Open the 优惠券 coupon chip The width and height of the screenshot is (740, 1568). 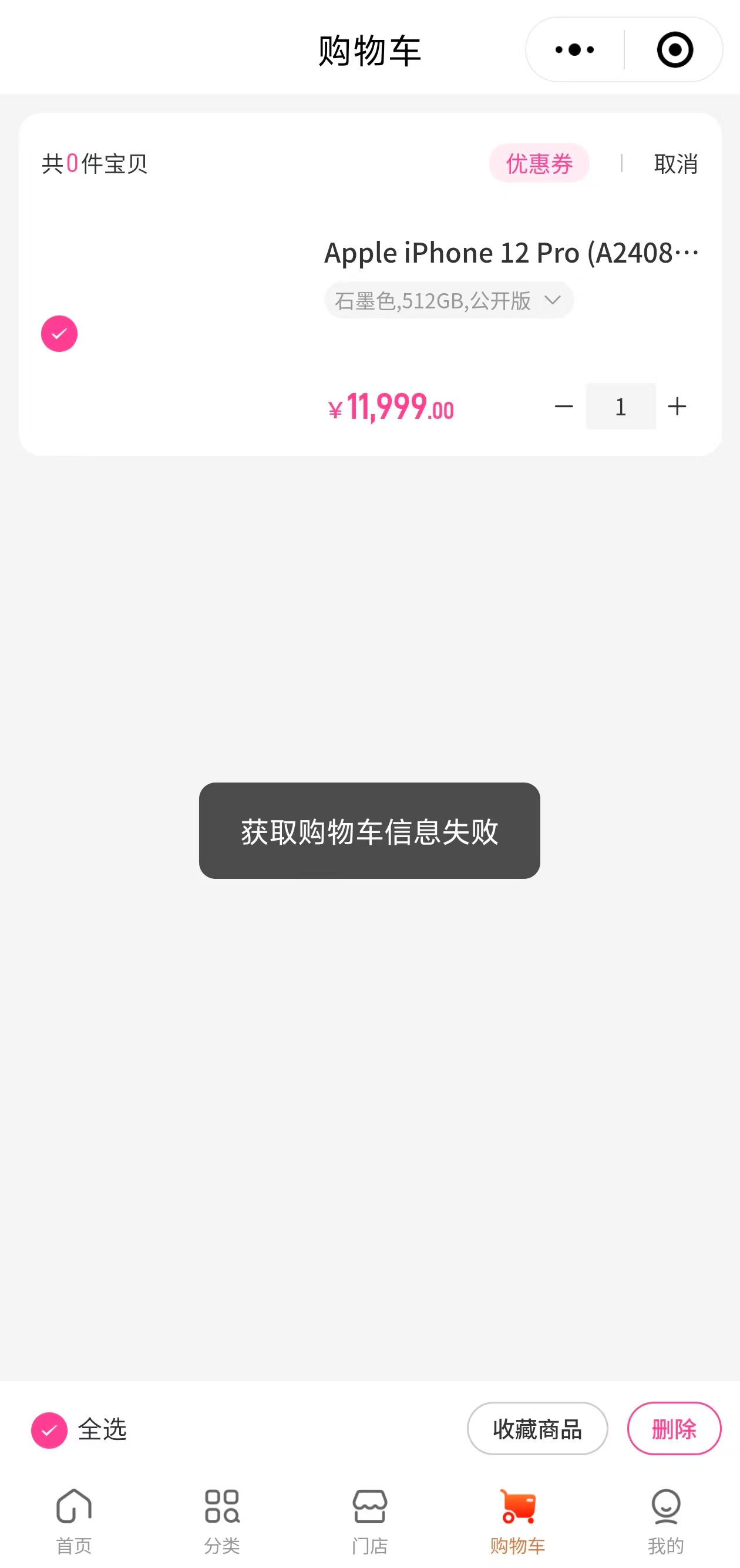pos(539,163)
